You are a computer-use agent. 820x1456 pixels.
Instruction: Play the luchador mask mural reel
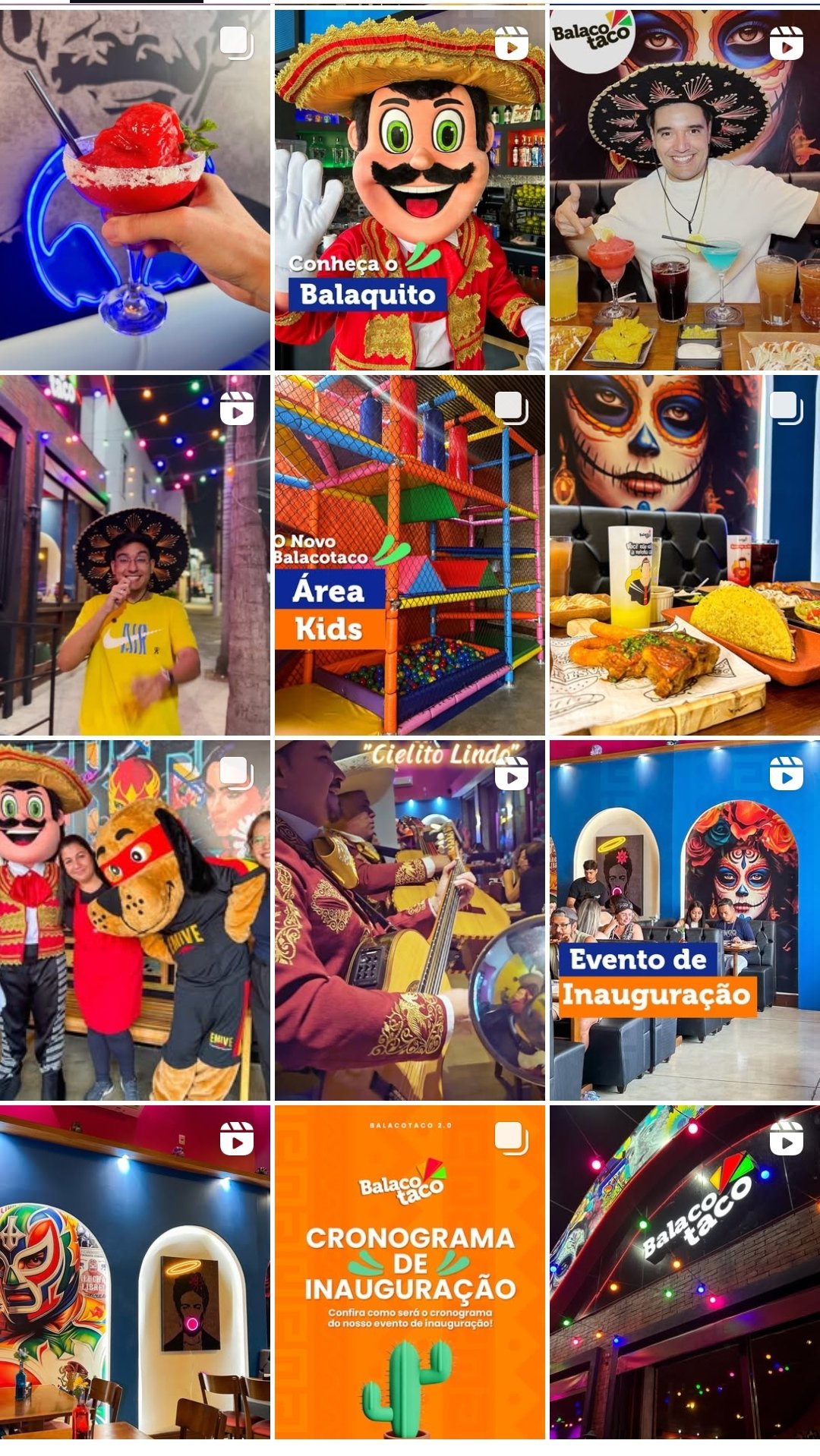point(135,1272)
